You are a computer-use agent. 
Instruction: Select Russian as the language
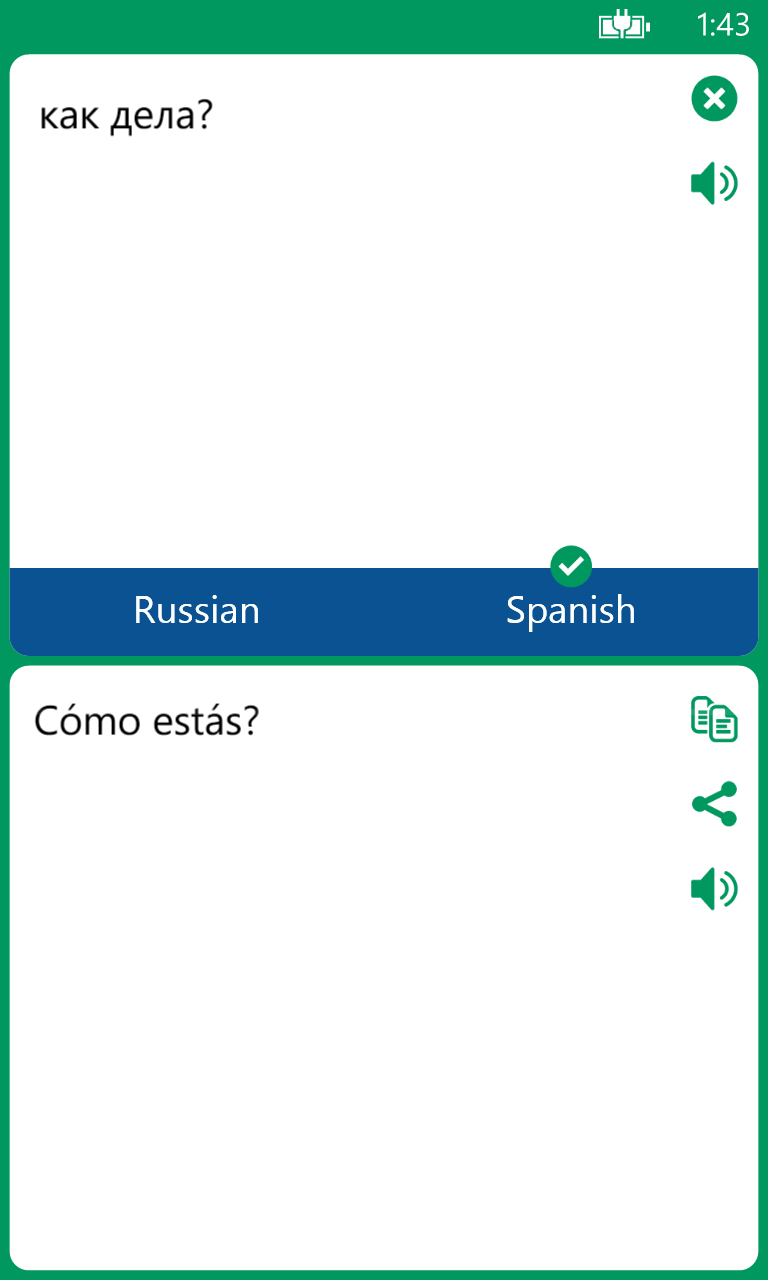click(197, 610)
